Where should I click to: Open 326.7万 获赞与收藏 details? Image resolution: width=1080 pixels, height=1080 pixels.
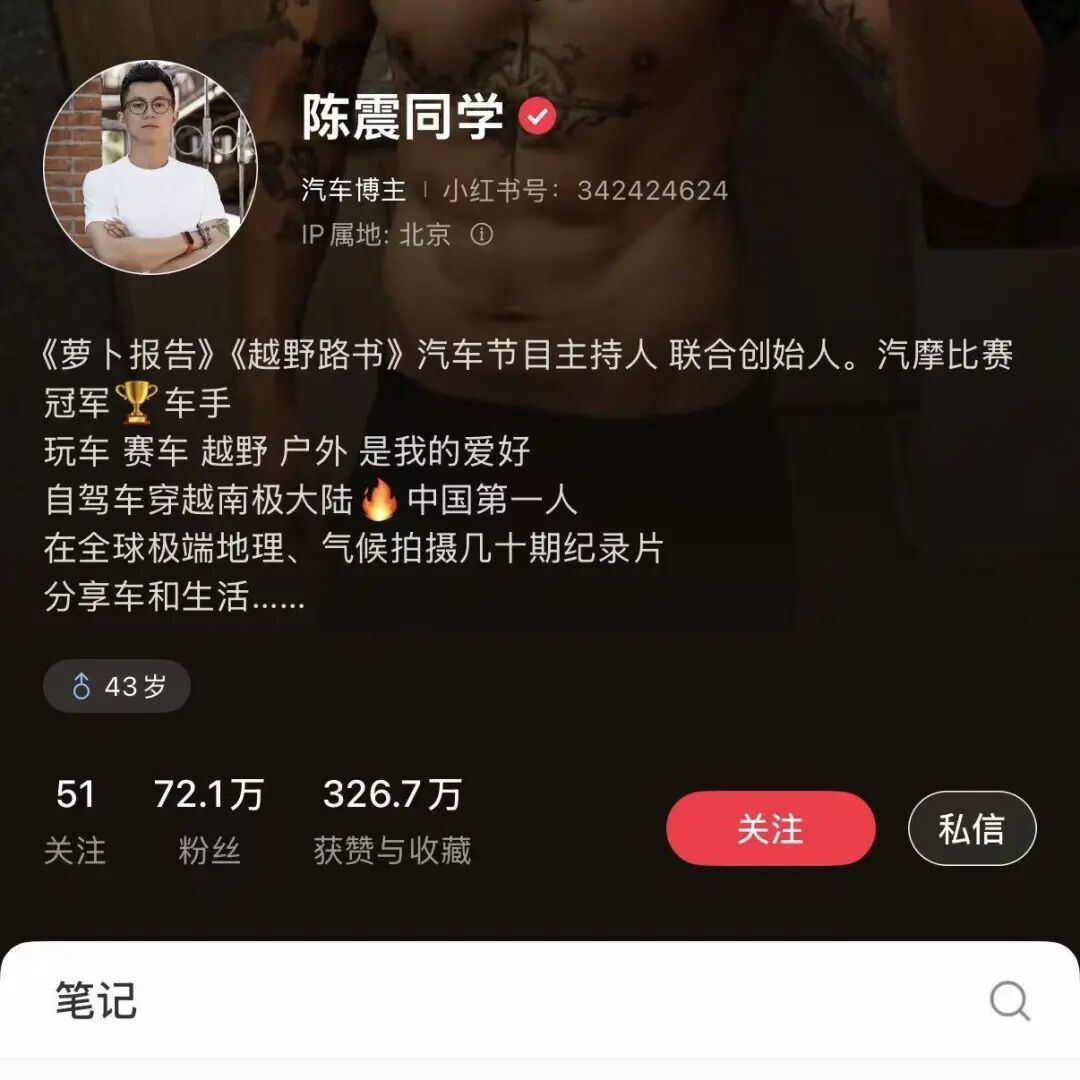[392, 822]
